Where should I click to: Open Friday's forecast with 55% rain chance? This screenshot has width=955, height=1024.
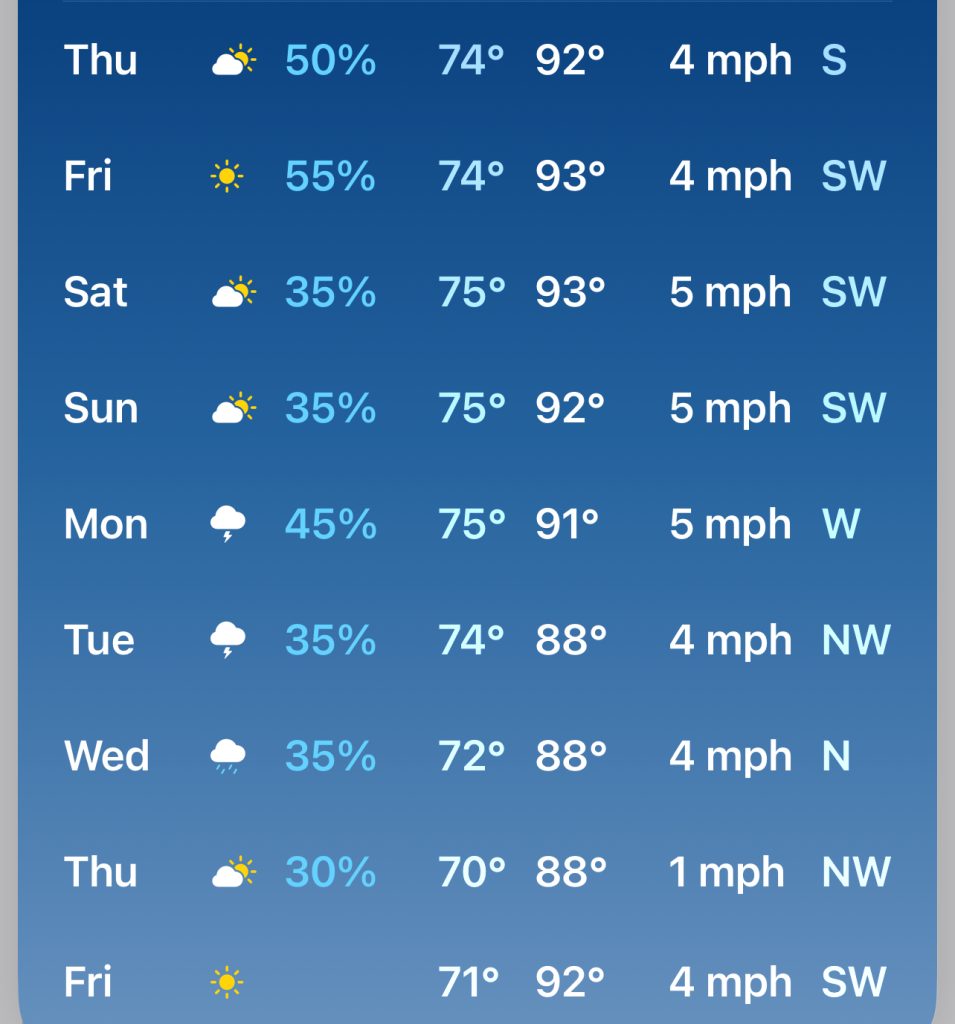pos(477,177)
